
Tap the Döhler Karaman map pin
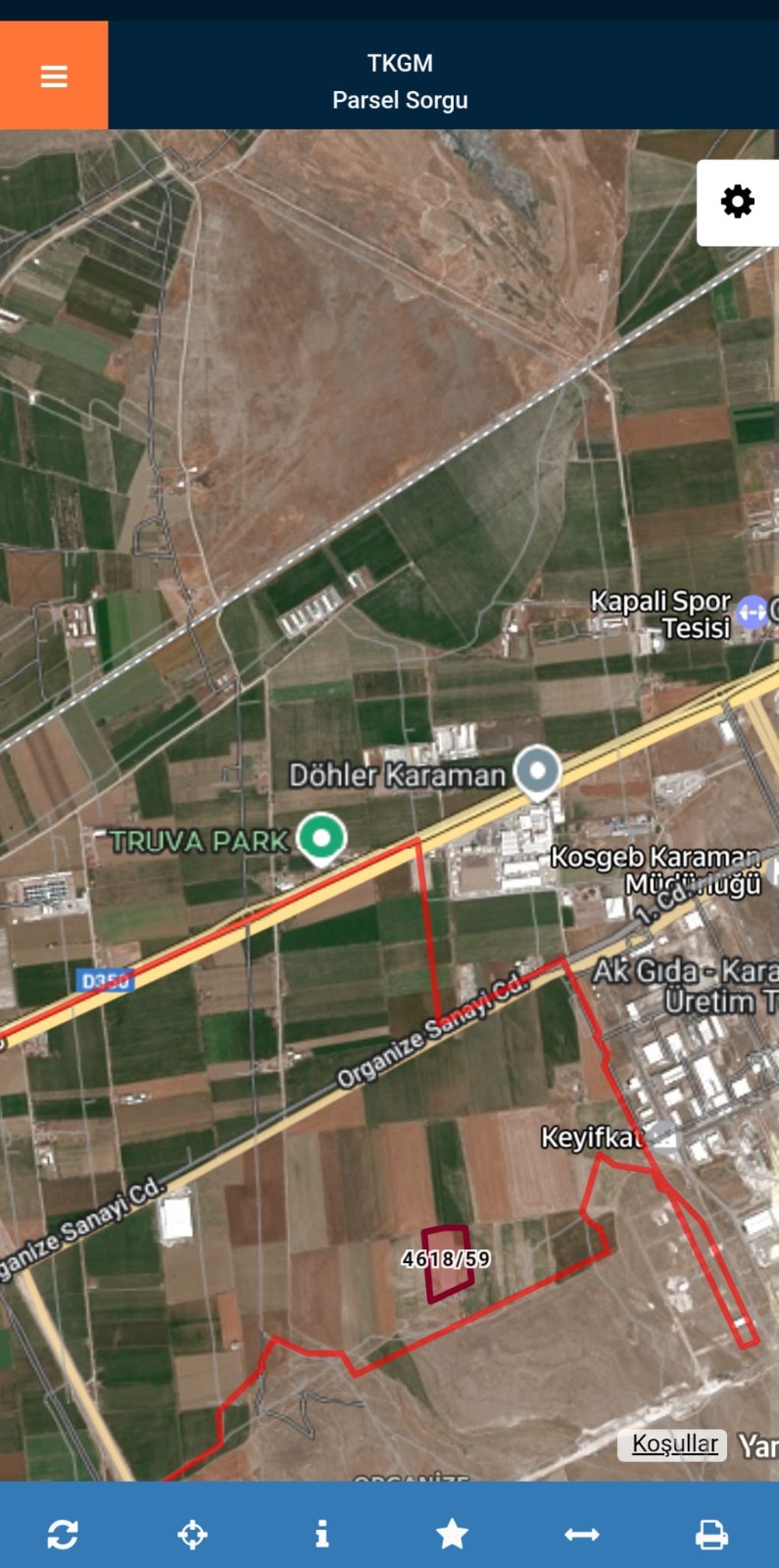point(537,770)
